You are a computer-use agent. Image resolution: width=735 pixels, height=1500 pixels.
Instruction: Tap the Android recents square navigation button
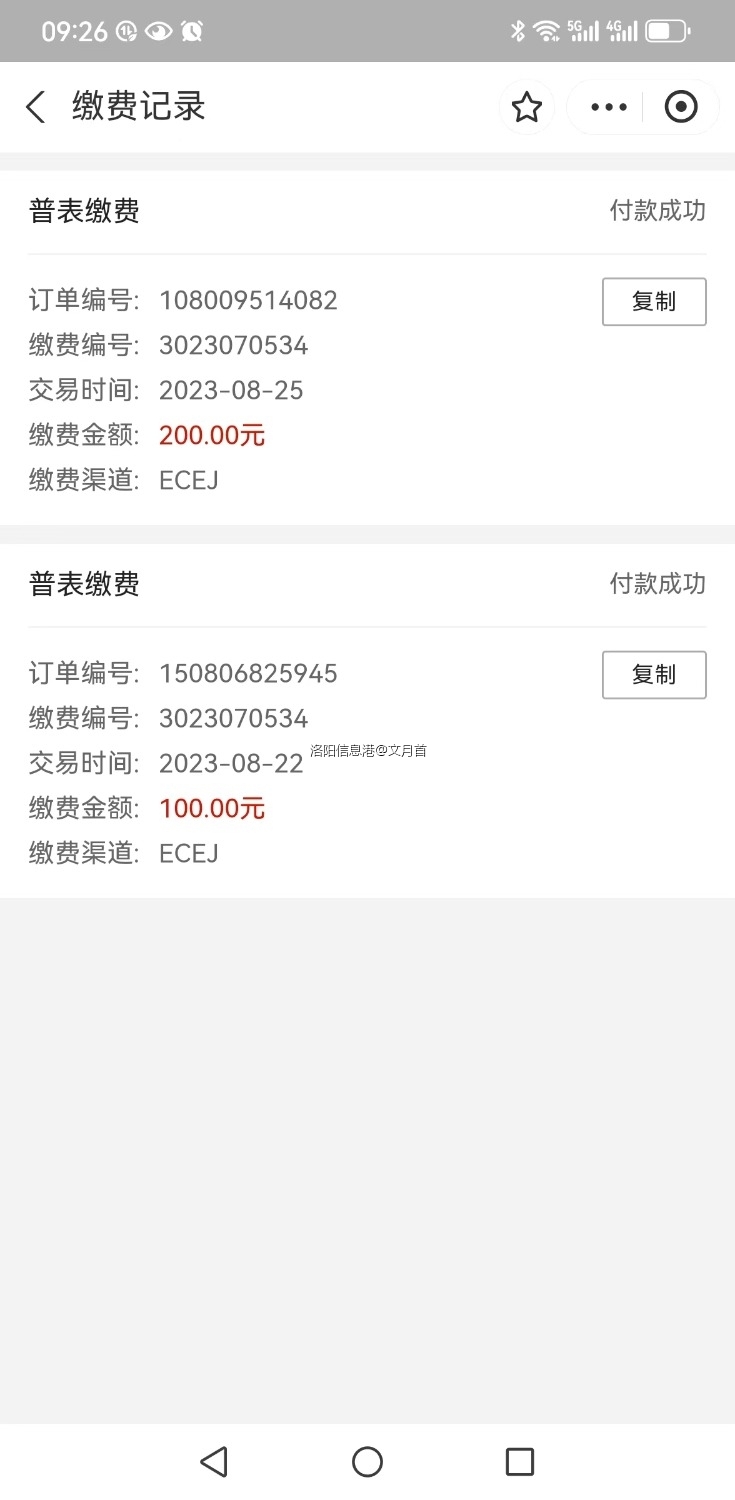point(520,1461)
